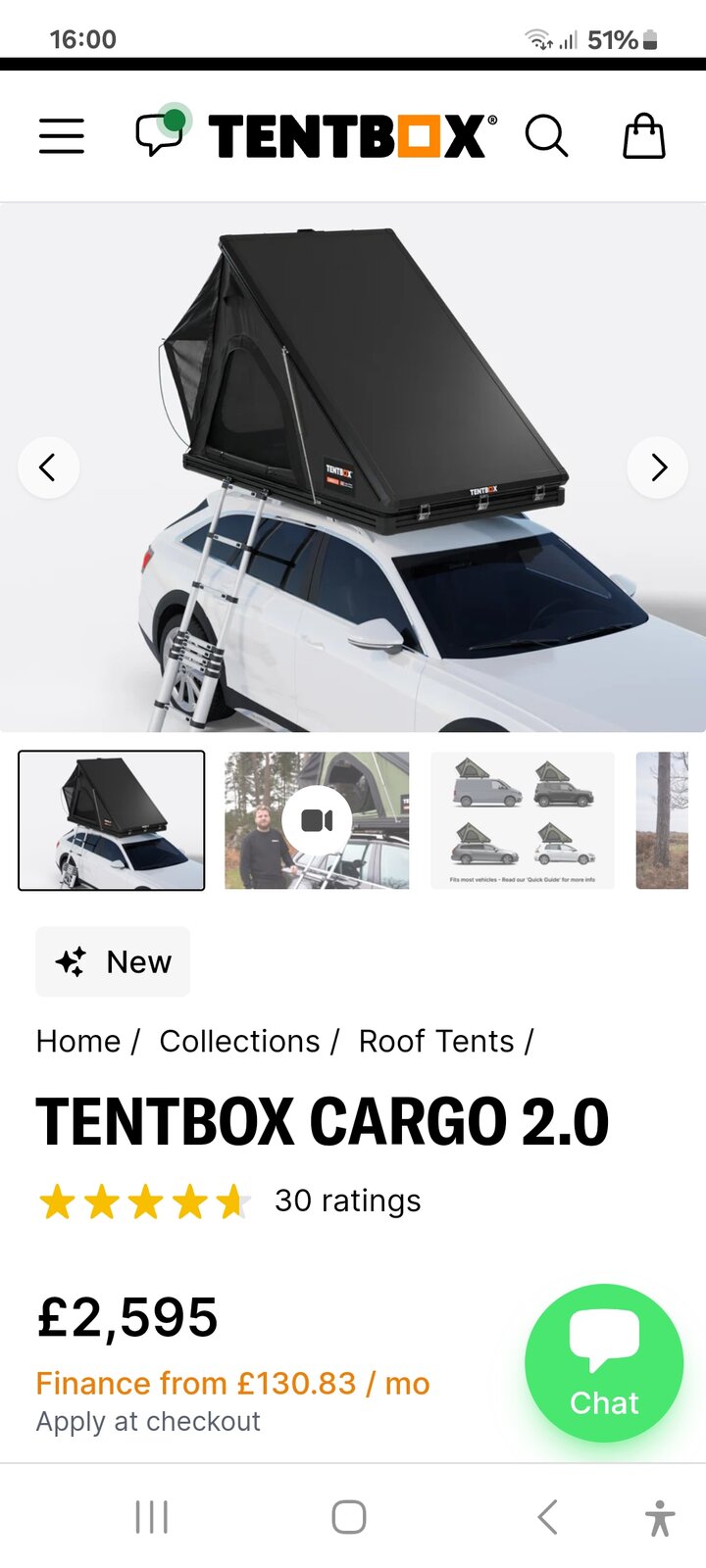Open recent apps from navigation bar

pyautogui.click(x=152, y=1517)
